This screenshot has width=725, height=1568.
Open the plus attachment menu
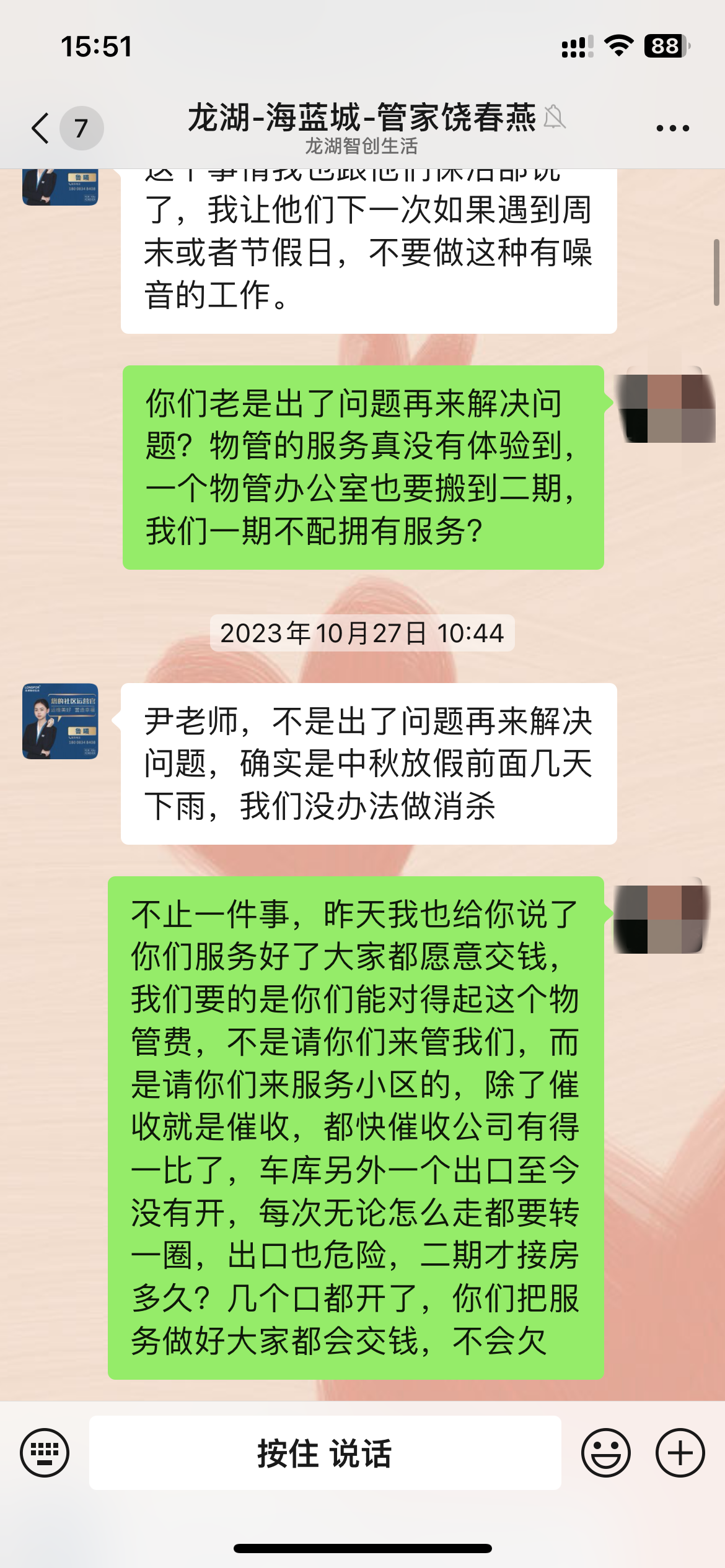(680, 1453)
